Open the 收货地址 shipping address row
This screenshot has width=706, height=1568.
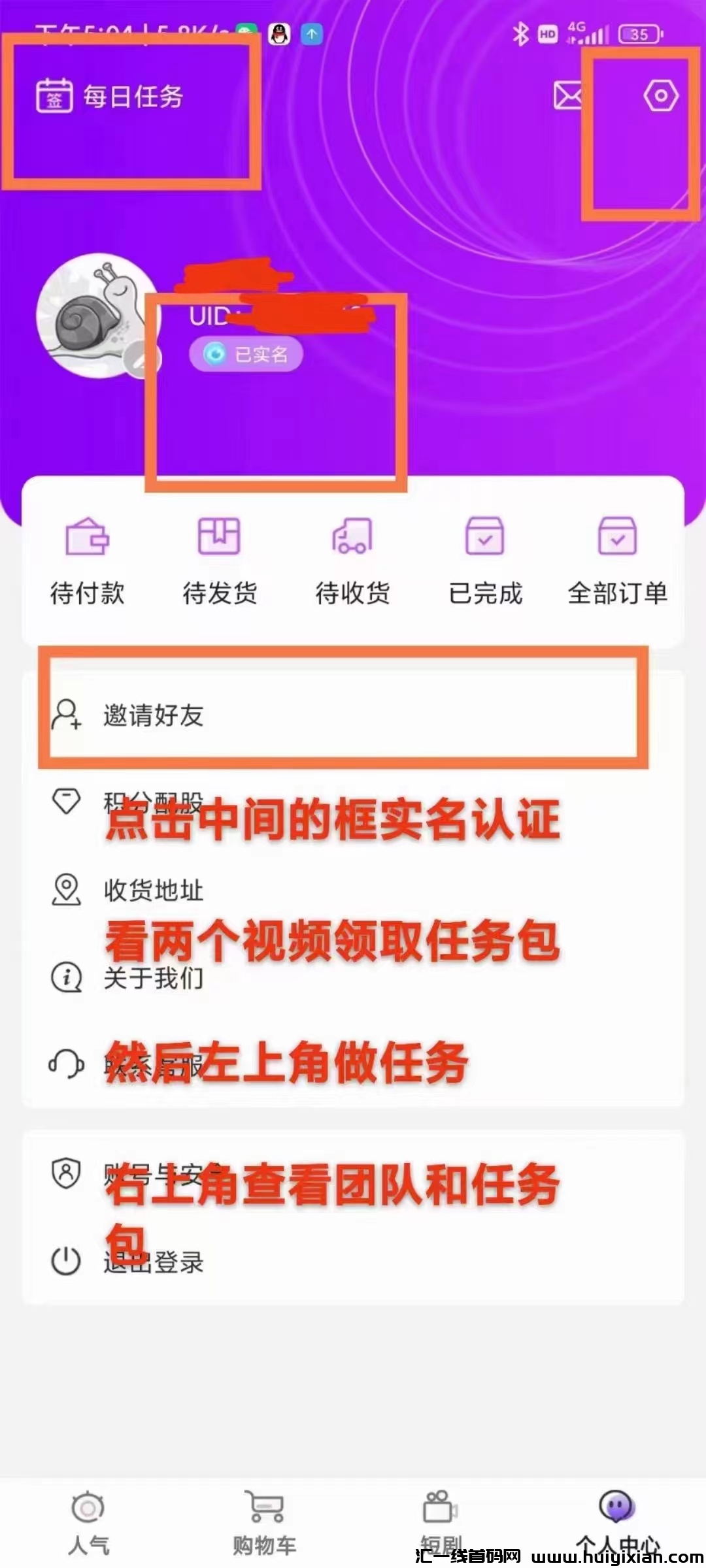[x=154, y=890]
